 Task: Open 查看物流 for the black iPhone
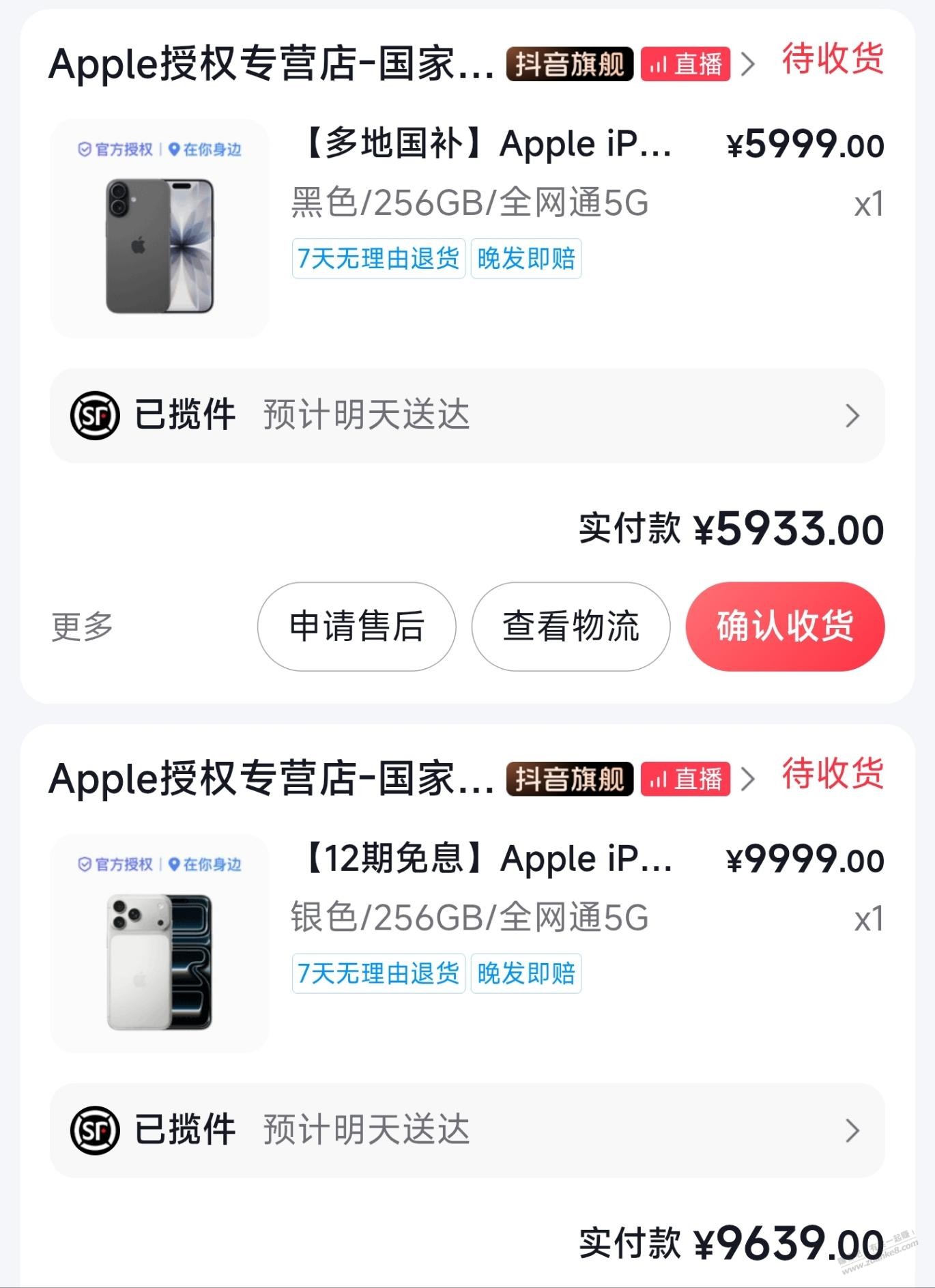point(571,626)
